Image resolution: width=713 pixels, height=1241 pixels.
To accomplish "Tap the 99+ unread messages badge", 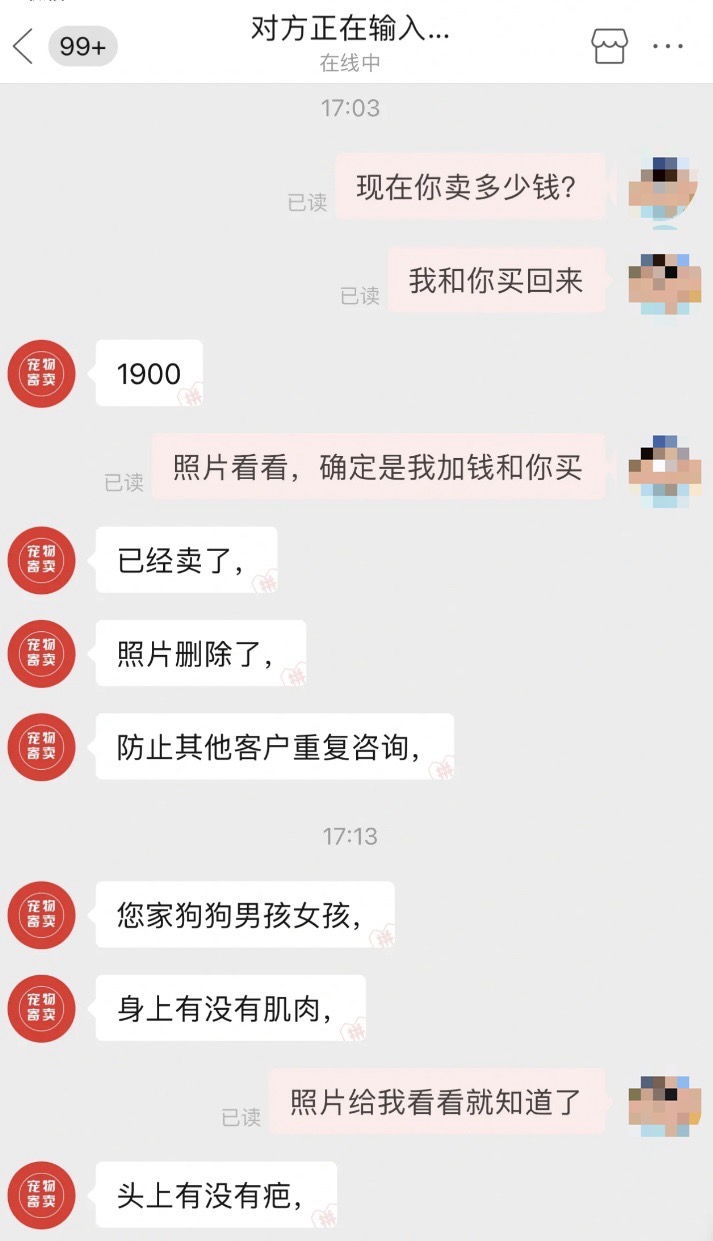I will point(83,46).
